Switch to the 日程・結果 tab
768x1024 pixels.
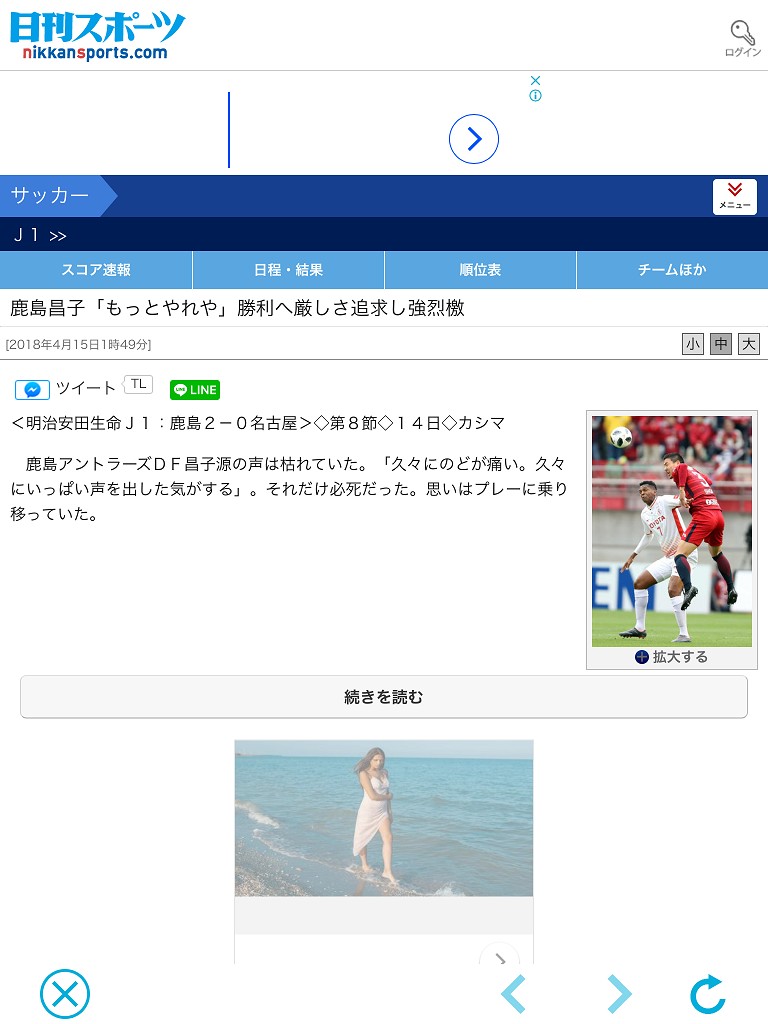tap(288, 270)
